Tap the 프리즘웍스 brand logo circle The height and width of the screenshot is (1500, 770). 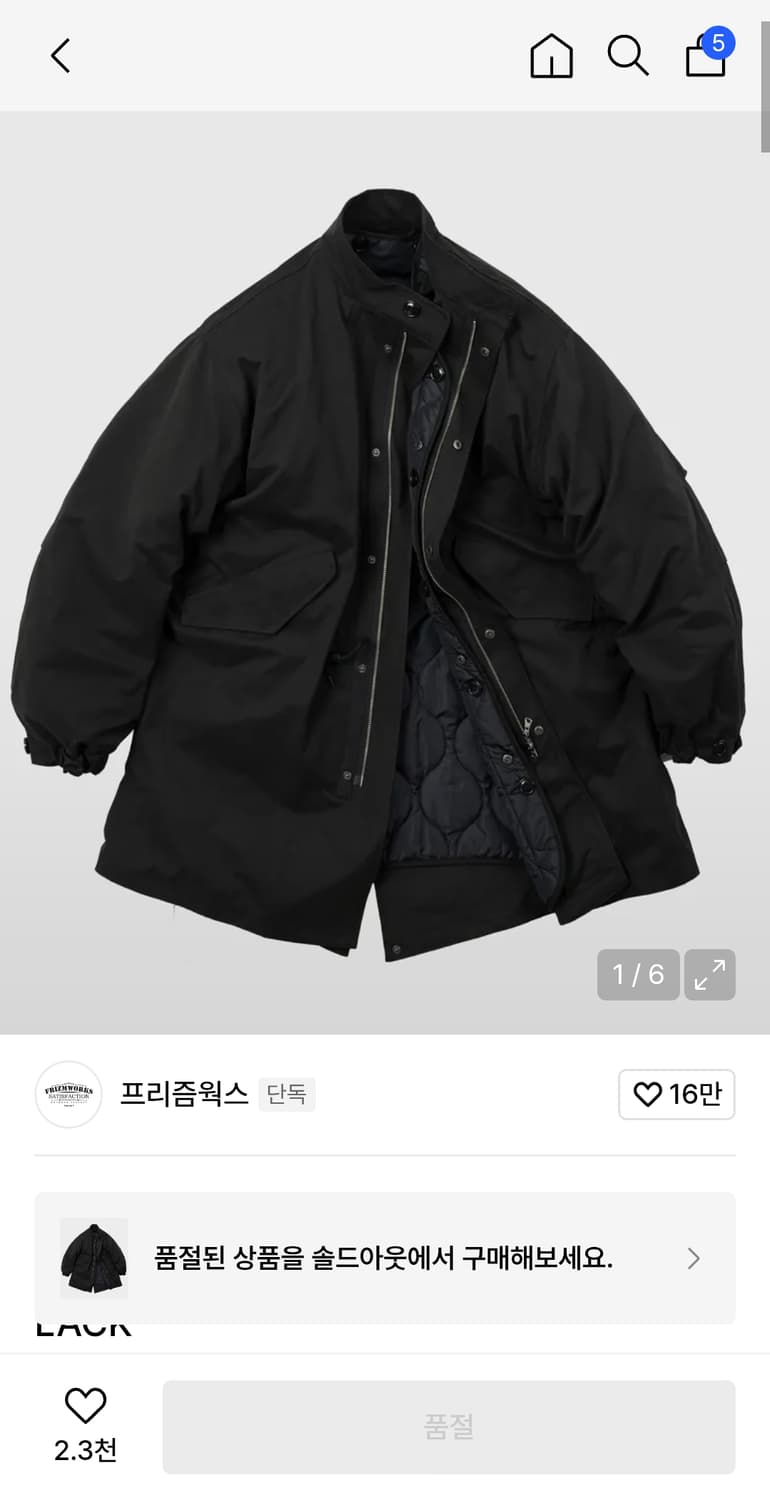[x=68, y=1095]
